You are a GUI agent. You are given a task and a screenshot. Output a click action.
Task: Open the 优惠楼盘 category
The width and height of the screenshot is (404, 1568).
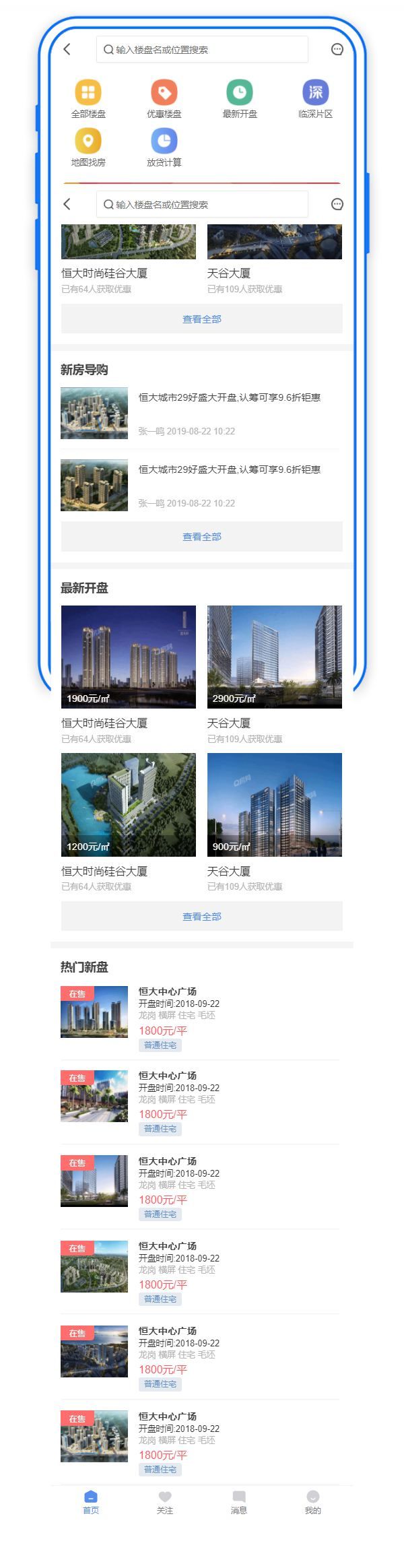(x=164, y=98)
